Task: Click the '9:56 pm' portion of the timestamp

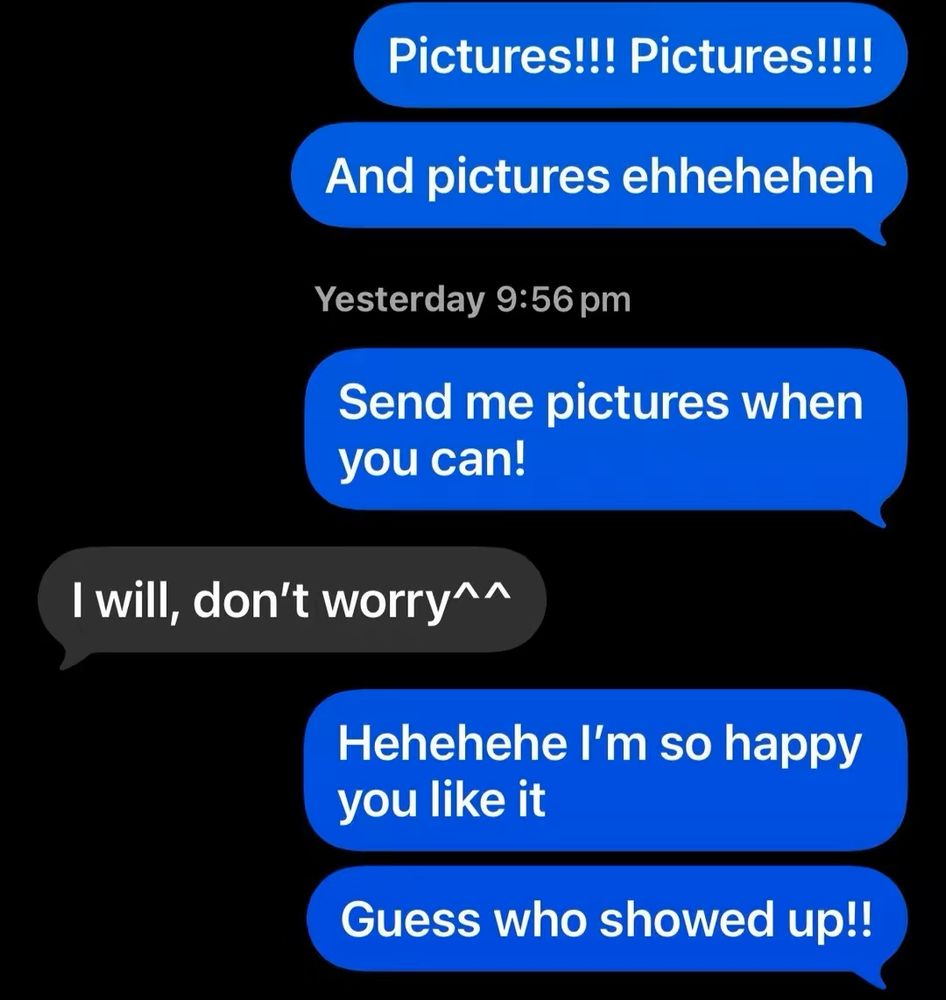Action: [563, 298]
